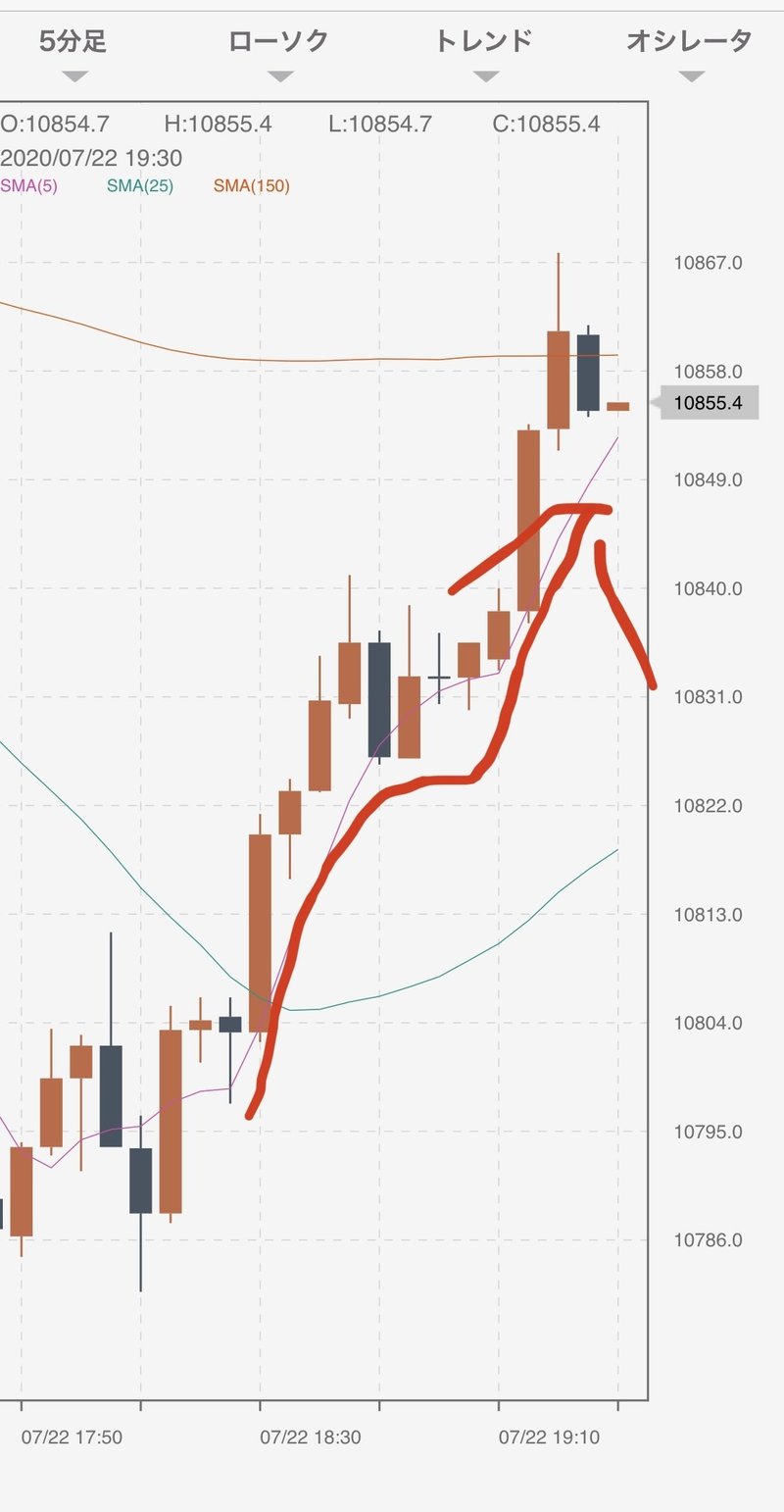Open the オシレータ indicator dropdown

click(x=690, y=53)
